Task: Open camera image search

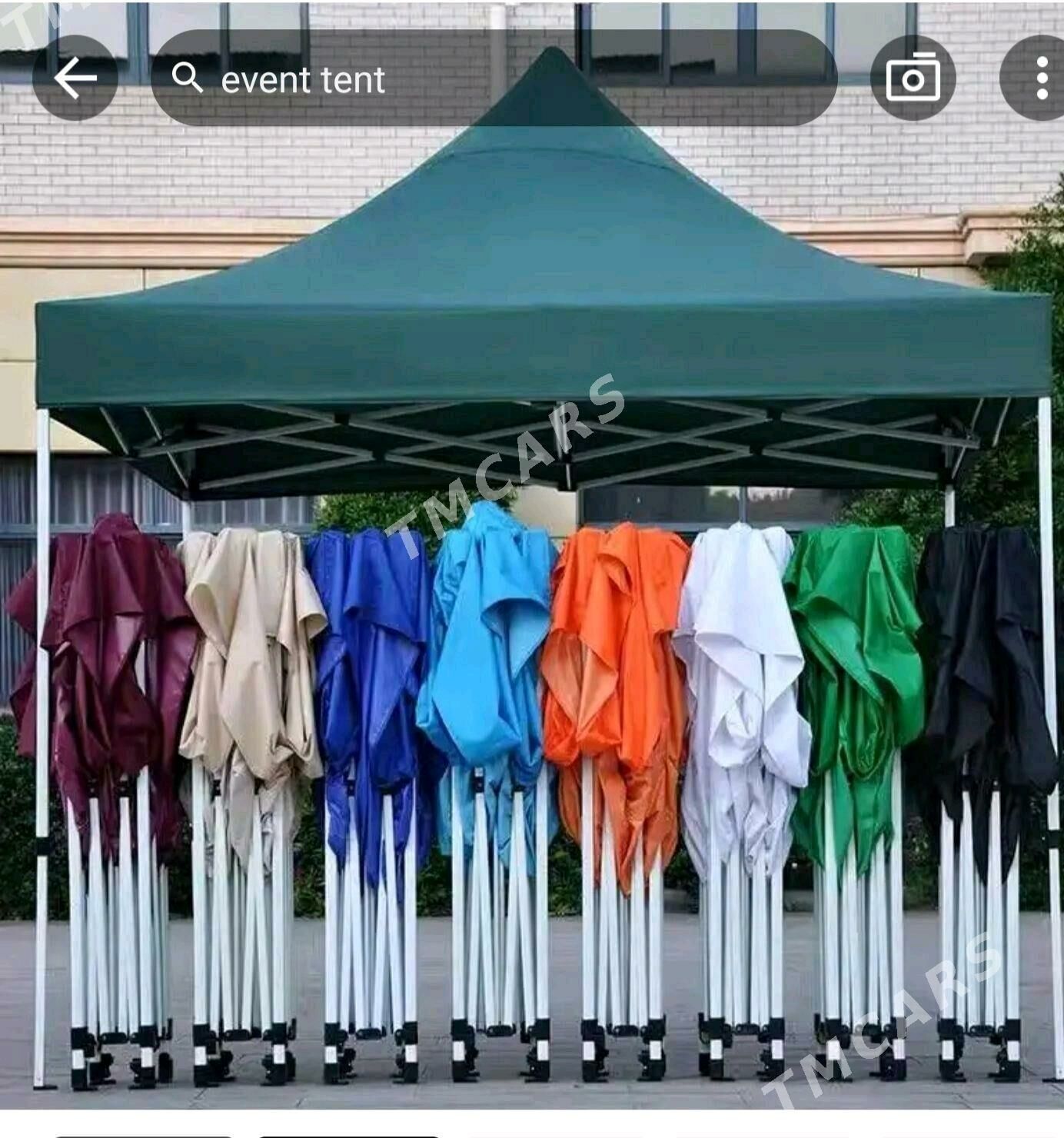Action: 913,78
